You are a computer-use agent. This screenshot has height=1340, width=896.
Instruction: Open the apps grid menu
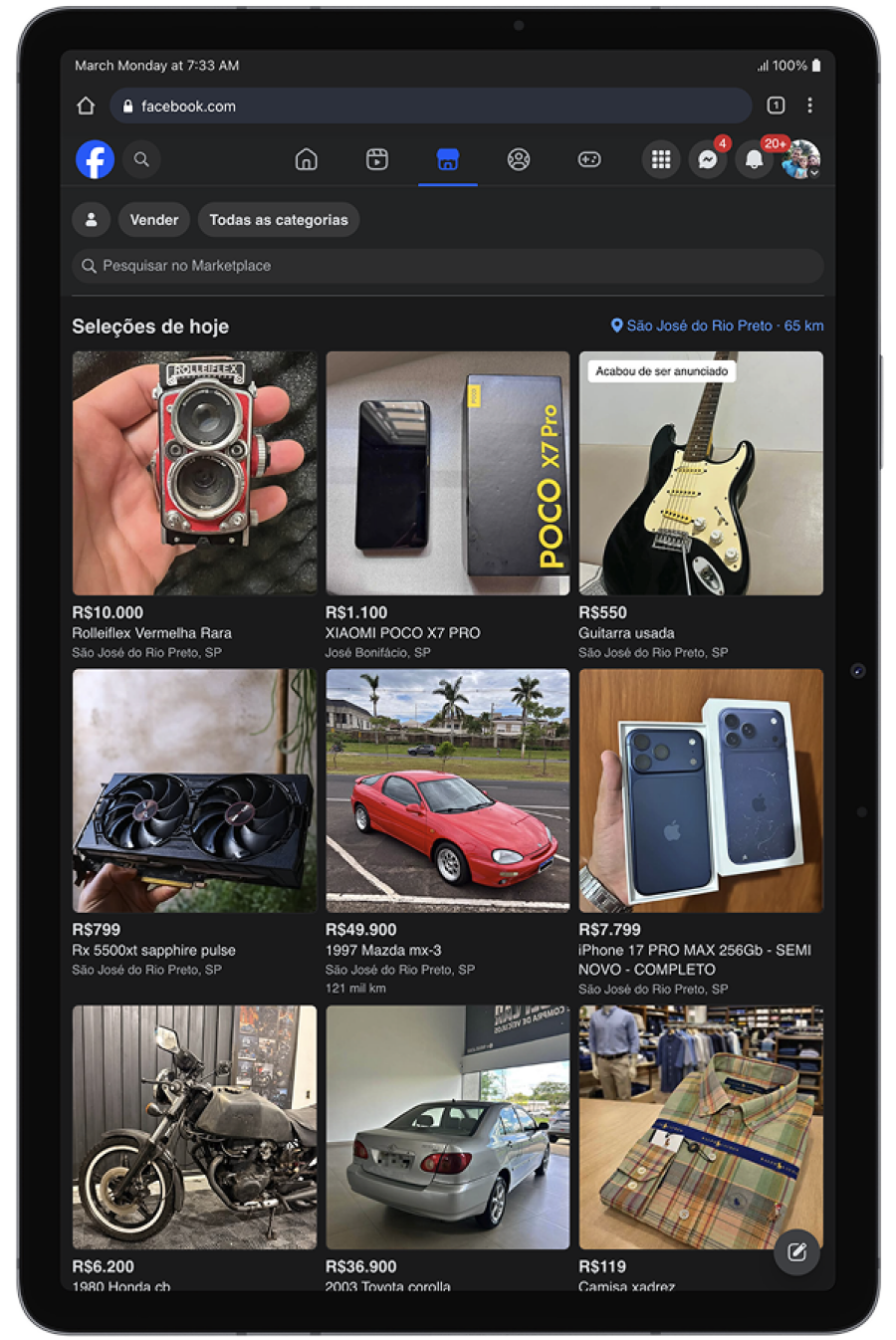coord(661,159)
